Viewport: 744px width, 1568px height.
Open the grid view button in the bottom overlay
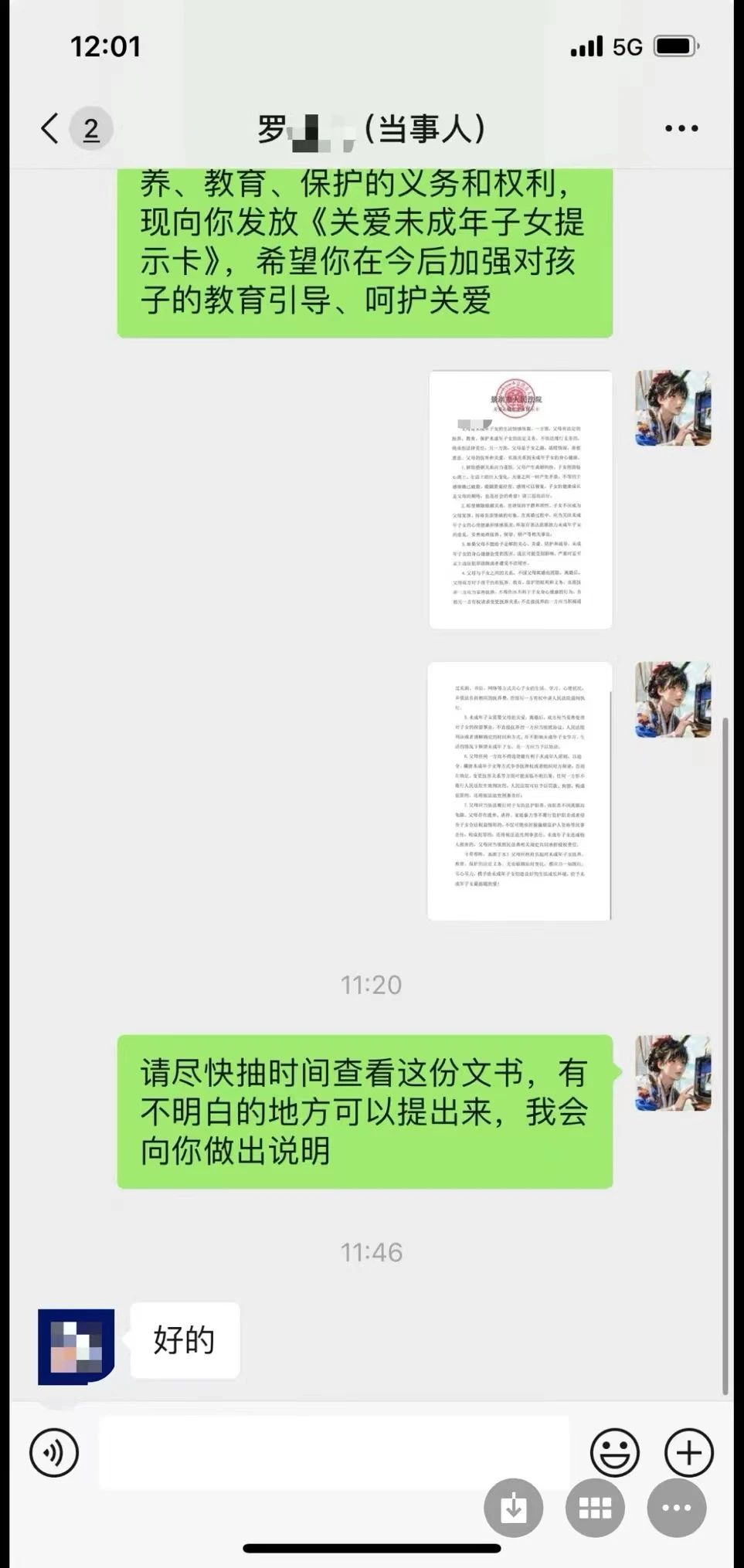(x=595, y=1507)
